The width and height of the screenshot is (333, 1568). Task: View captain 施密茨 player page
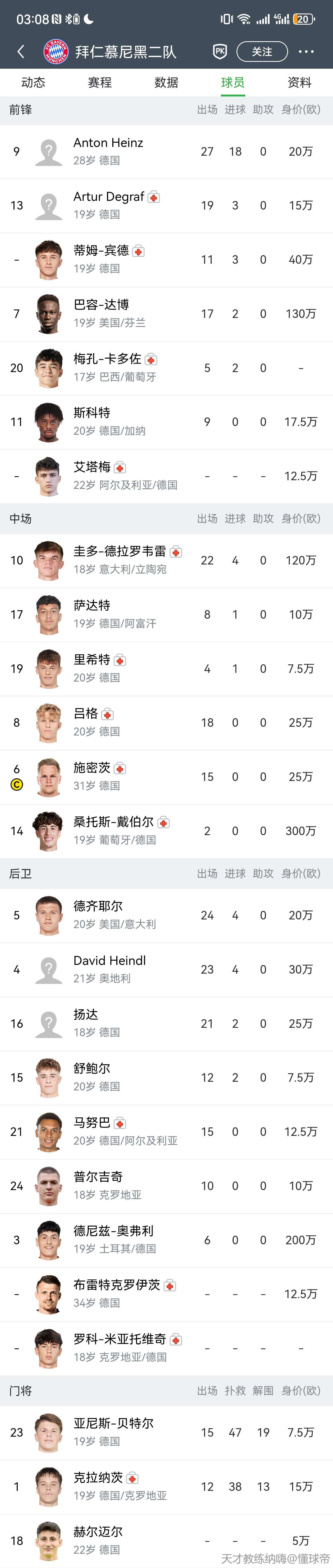[92, 776]
